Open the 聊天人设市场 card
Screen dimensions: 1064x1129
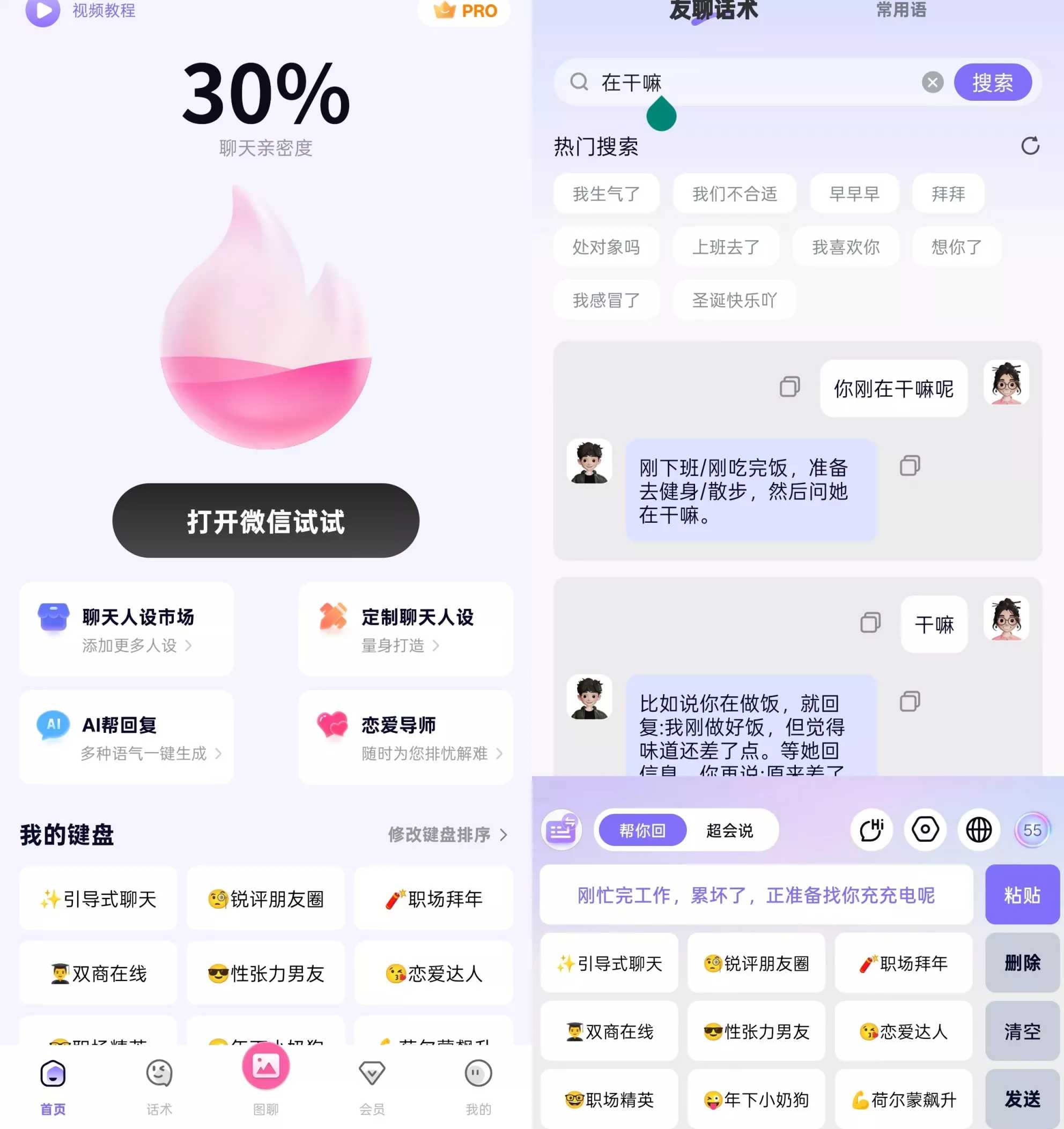click(x=126, y=629)
